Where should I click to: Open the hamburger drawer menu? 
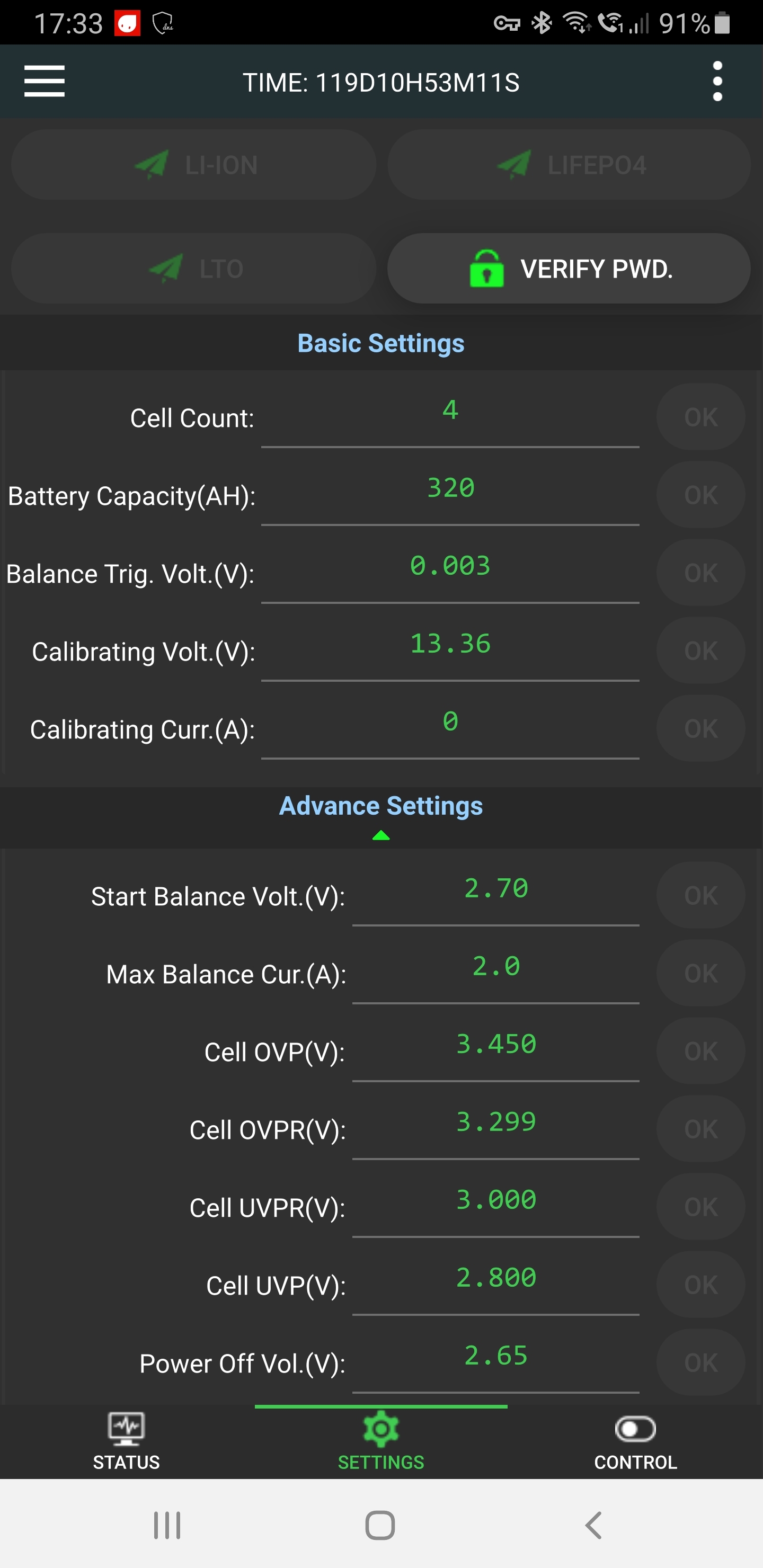45,82
